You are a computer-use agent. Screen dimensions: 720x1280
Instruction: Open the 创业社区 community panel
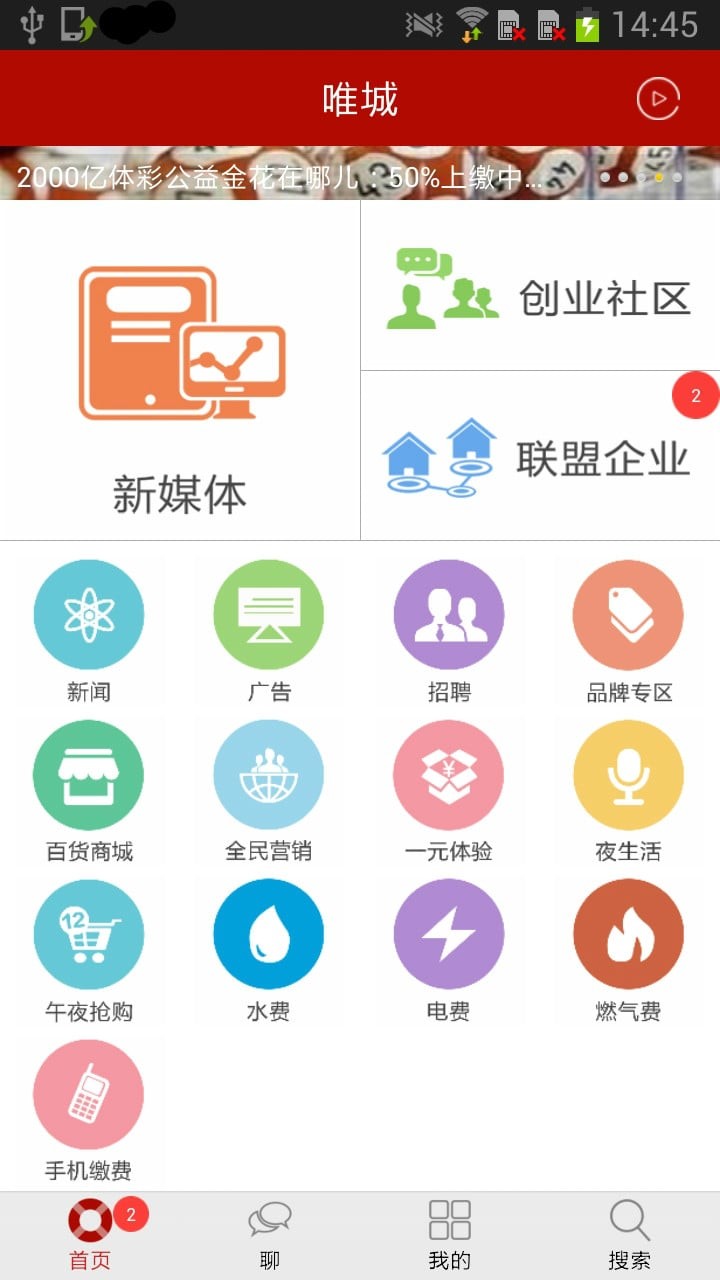coord(540,290)
